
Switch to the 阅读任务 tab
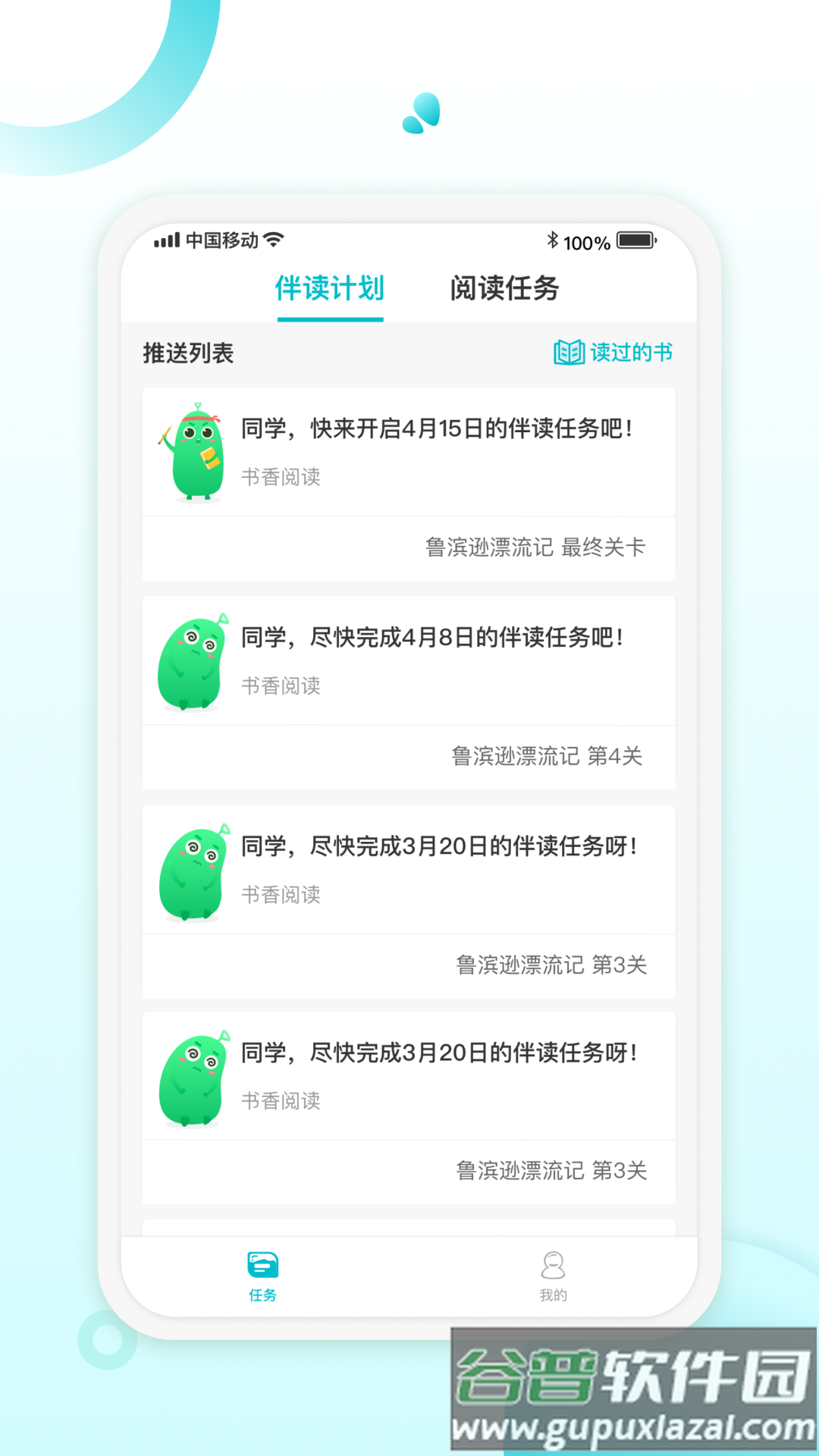pos(505,290)
